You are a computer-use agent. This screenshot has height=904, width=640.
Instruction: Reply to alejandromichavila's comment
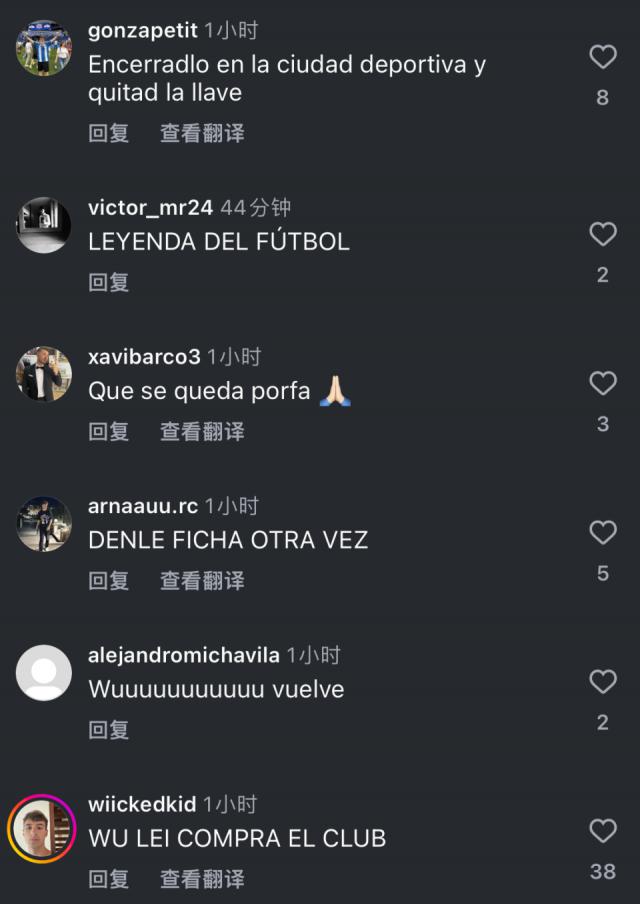pos(109,729)
